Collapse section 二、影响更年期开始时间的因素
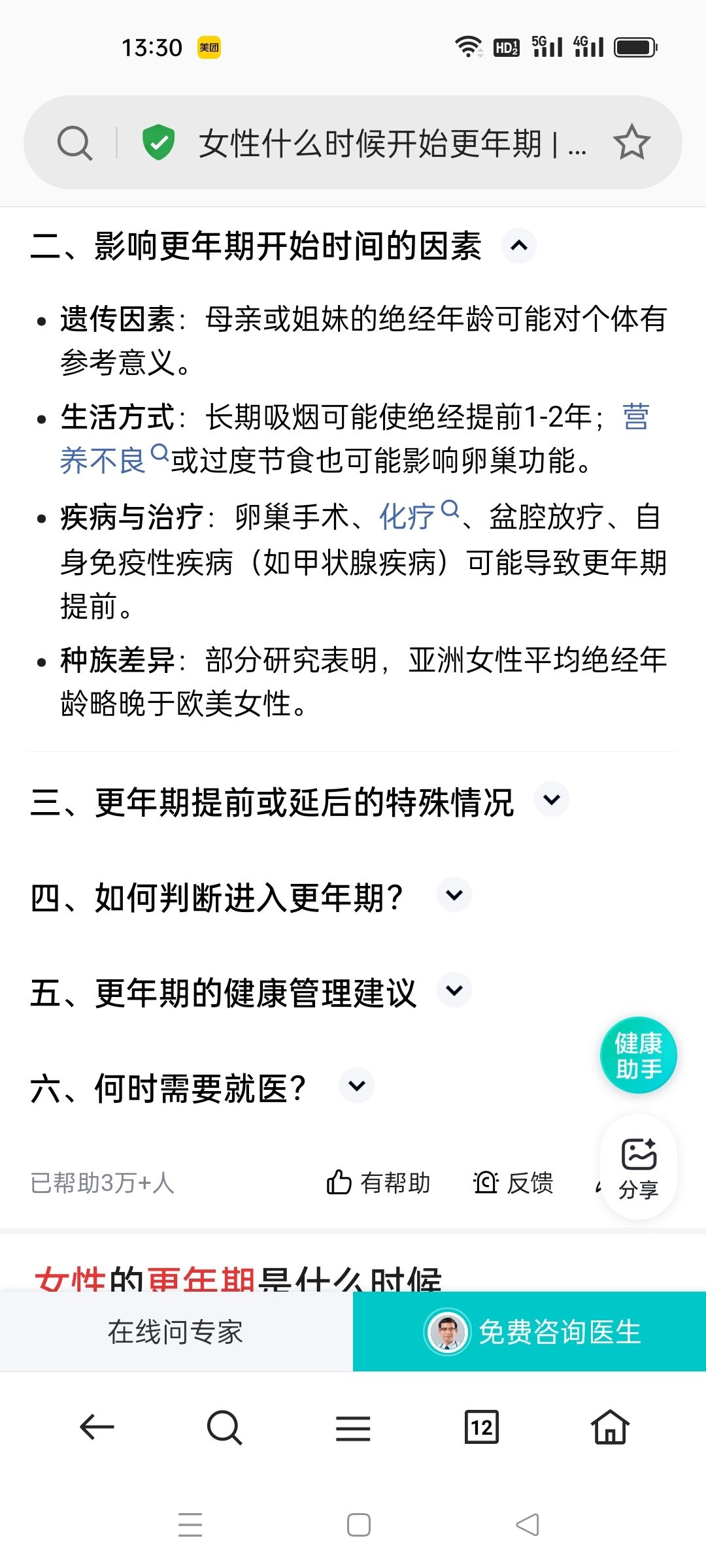Screen dimensions: 706x1568 pos(519,246)
